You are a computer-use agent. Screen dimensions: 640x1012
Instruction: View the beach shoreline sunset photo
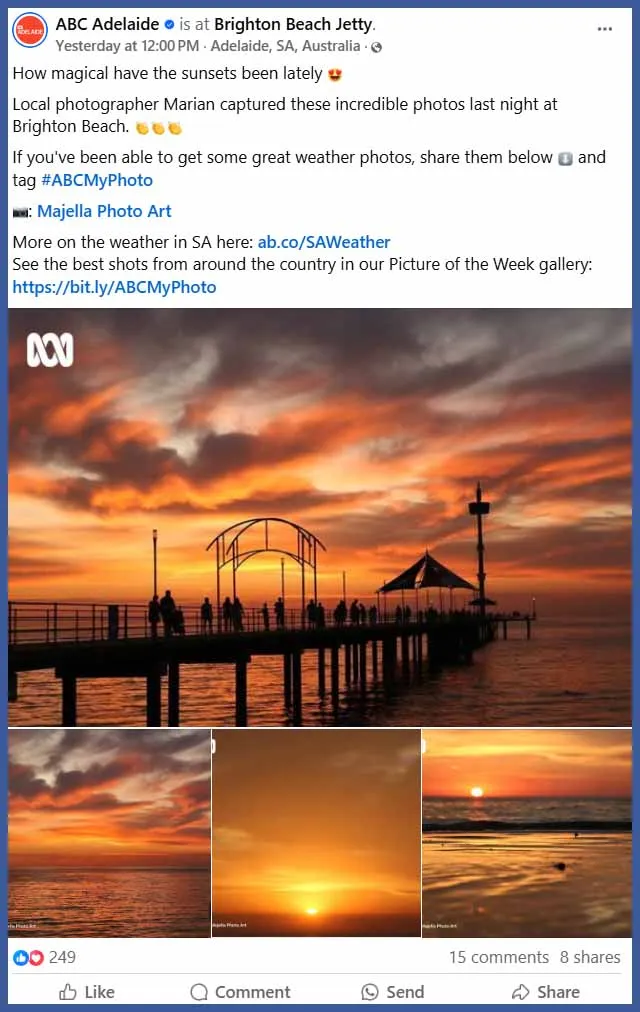tap(527, 833)
